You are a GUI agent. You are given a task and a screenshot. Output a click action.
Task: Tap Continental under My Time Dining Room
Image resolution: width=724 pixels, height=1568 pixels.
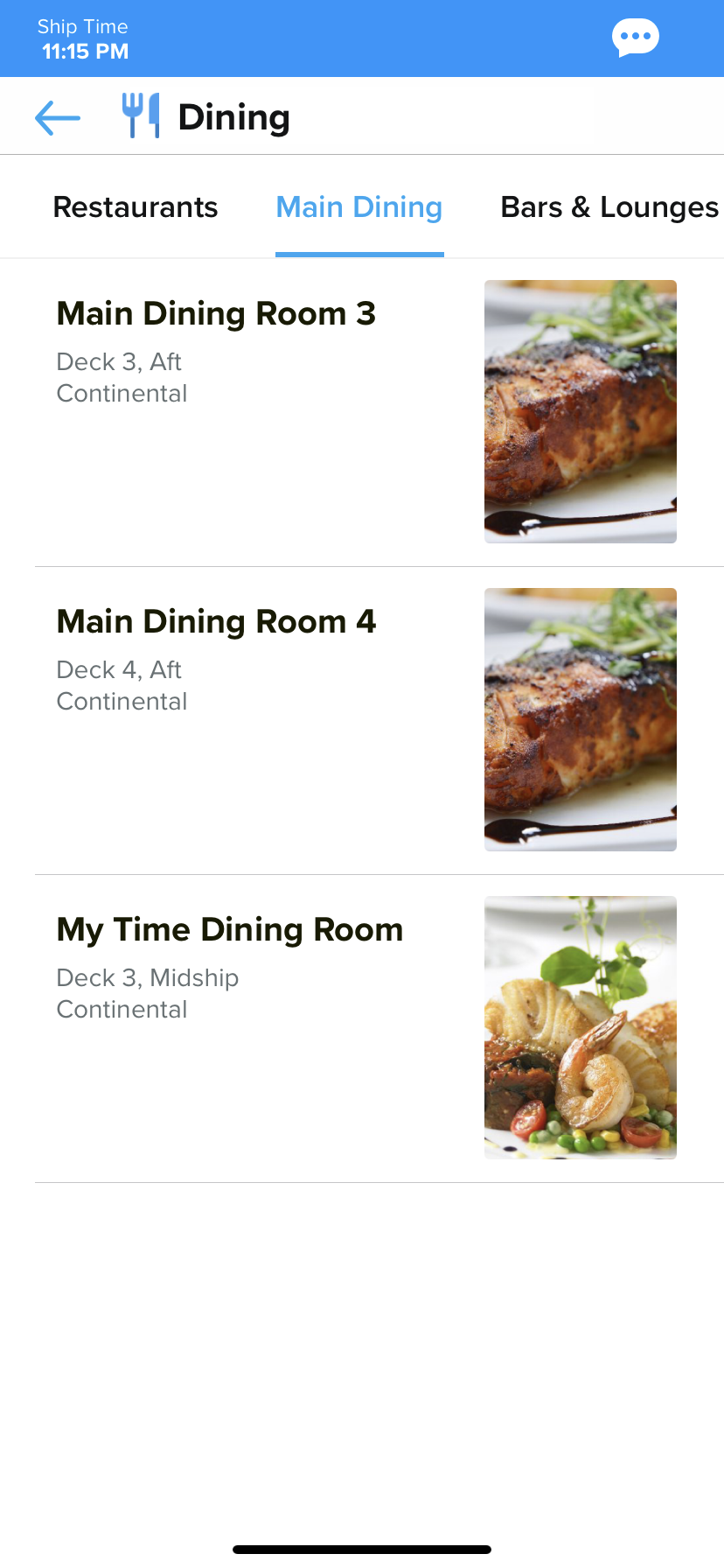[122, 1009]
